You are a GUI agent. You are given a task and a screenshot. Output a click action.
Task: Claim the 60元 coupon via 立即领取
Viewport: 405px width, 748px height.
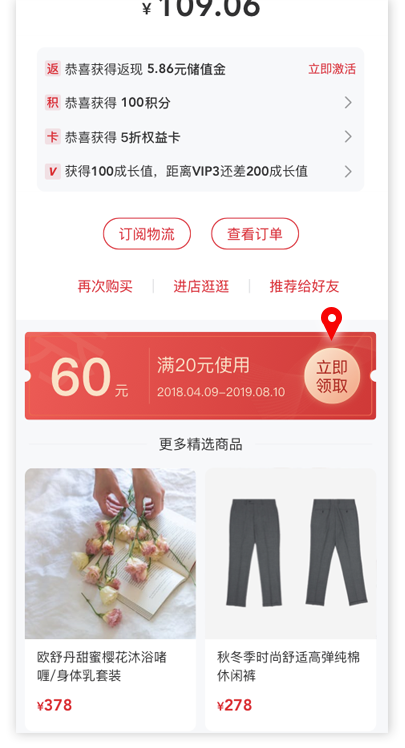point(332,376)
